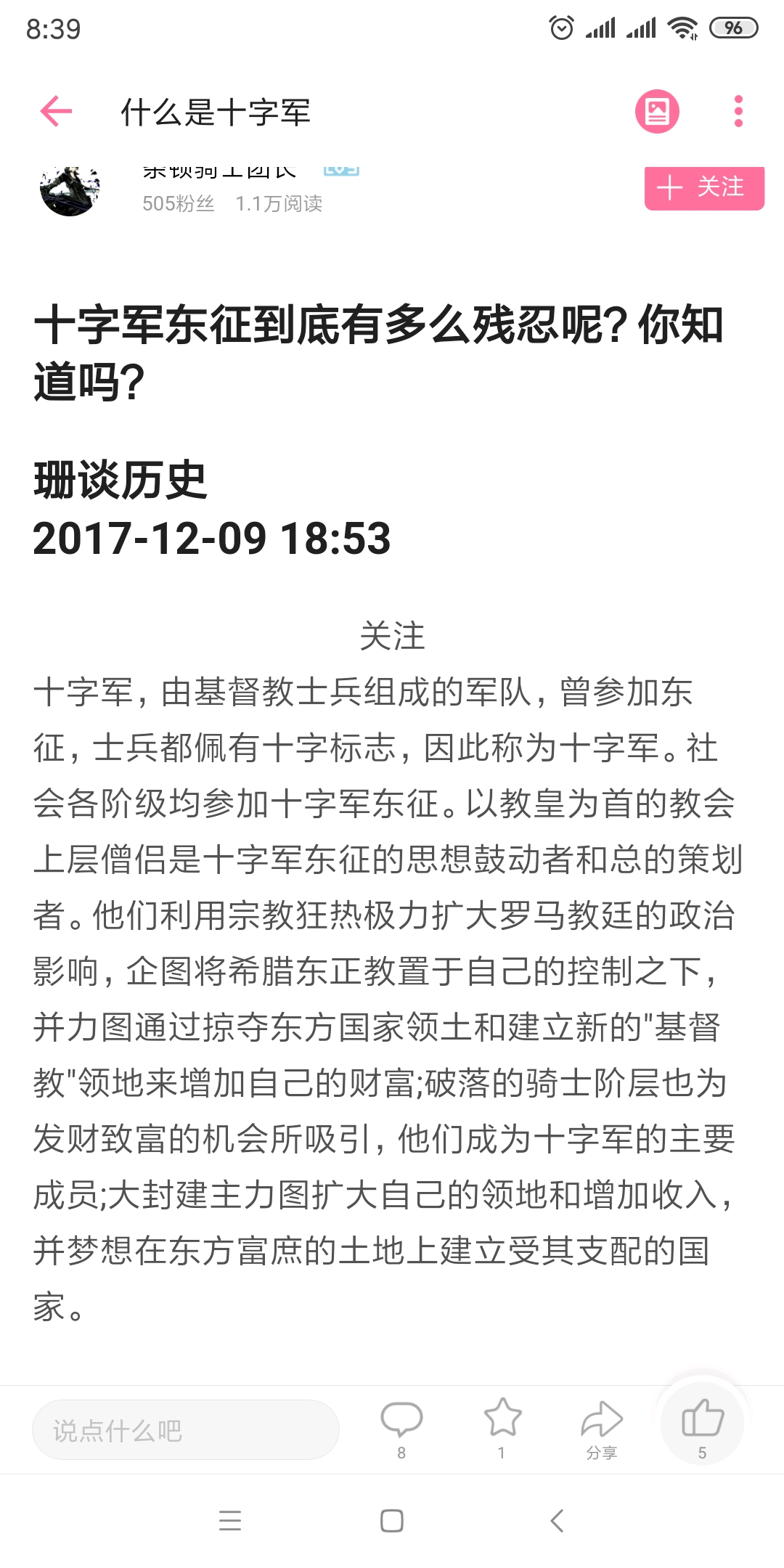Screen dimensions: 784x1568
Task: Go back using the pink arrow
Action: click(x=56, y=112)
